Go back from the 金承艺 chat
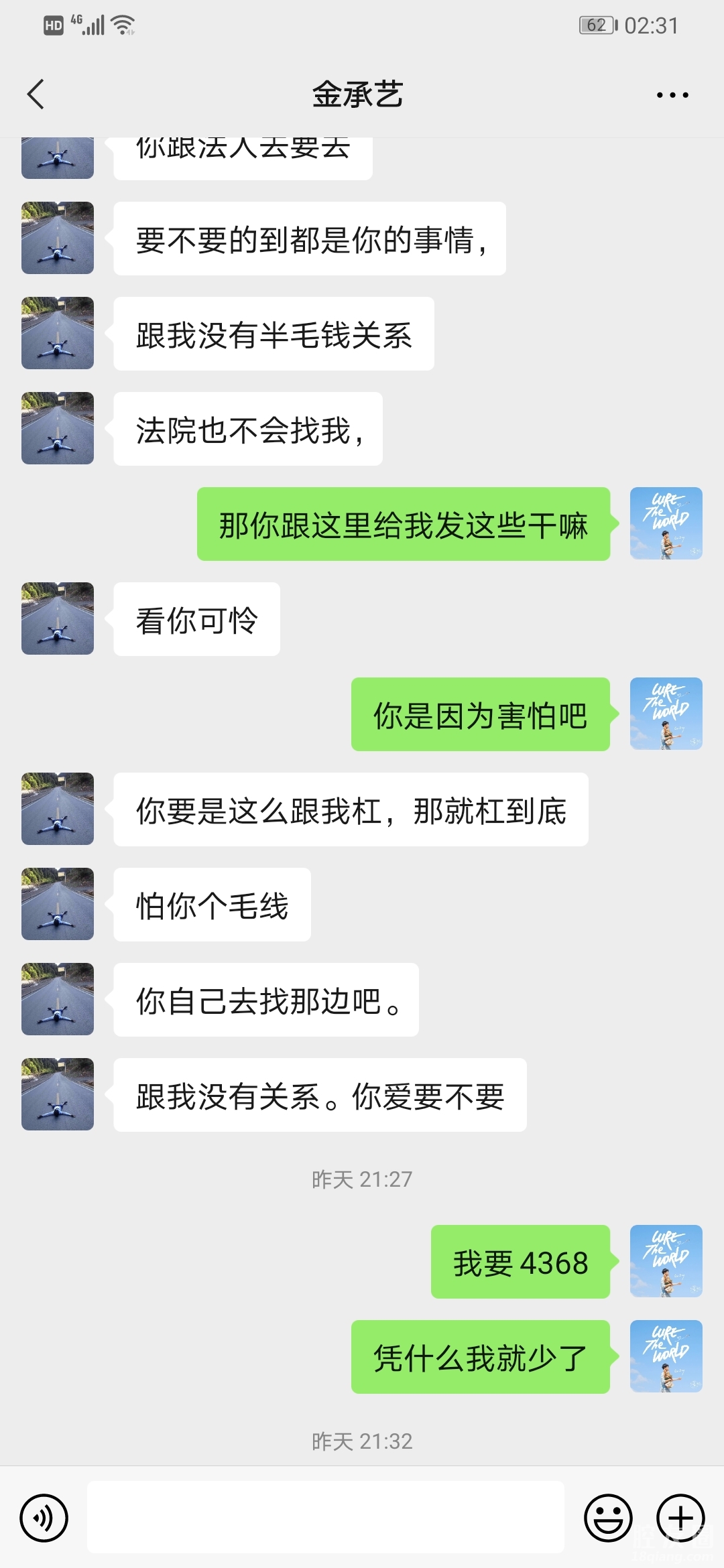 36,94
